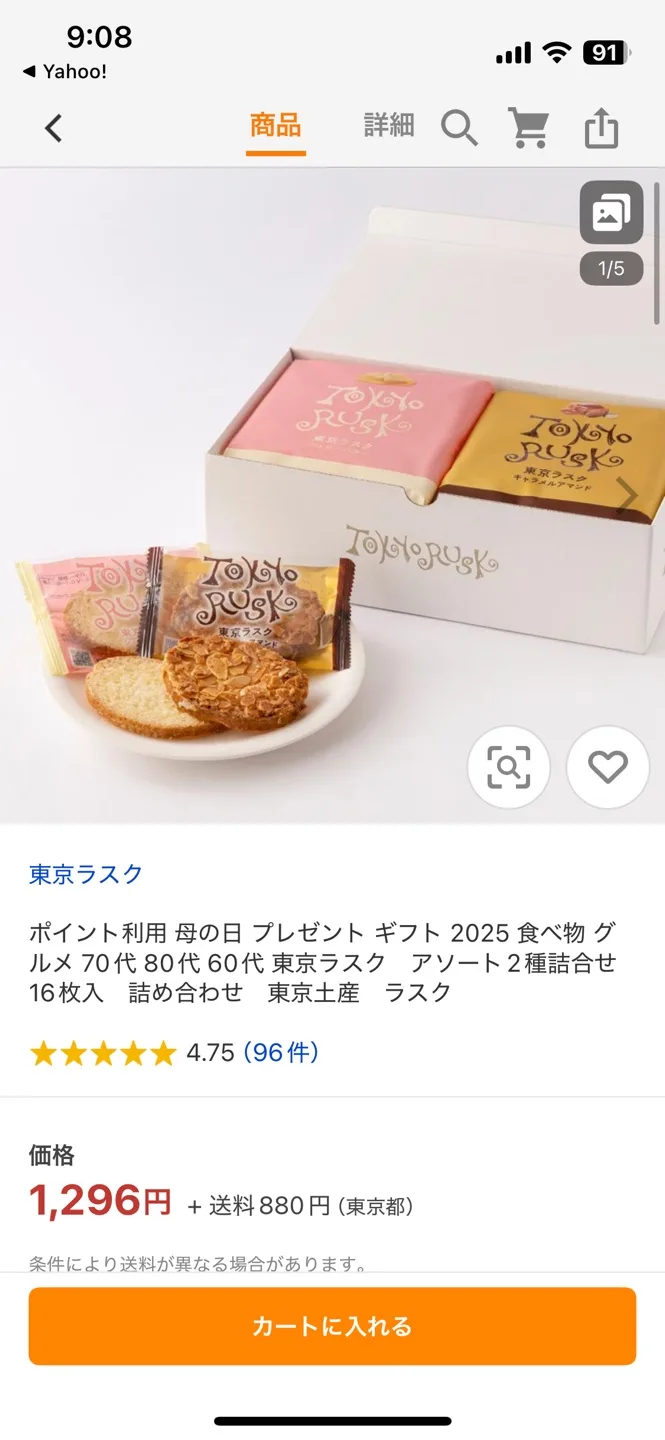The width and height of the screenshot is (665, 1440).
Task: Show the next product image arrow
Action: coord(628,494)
